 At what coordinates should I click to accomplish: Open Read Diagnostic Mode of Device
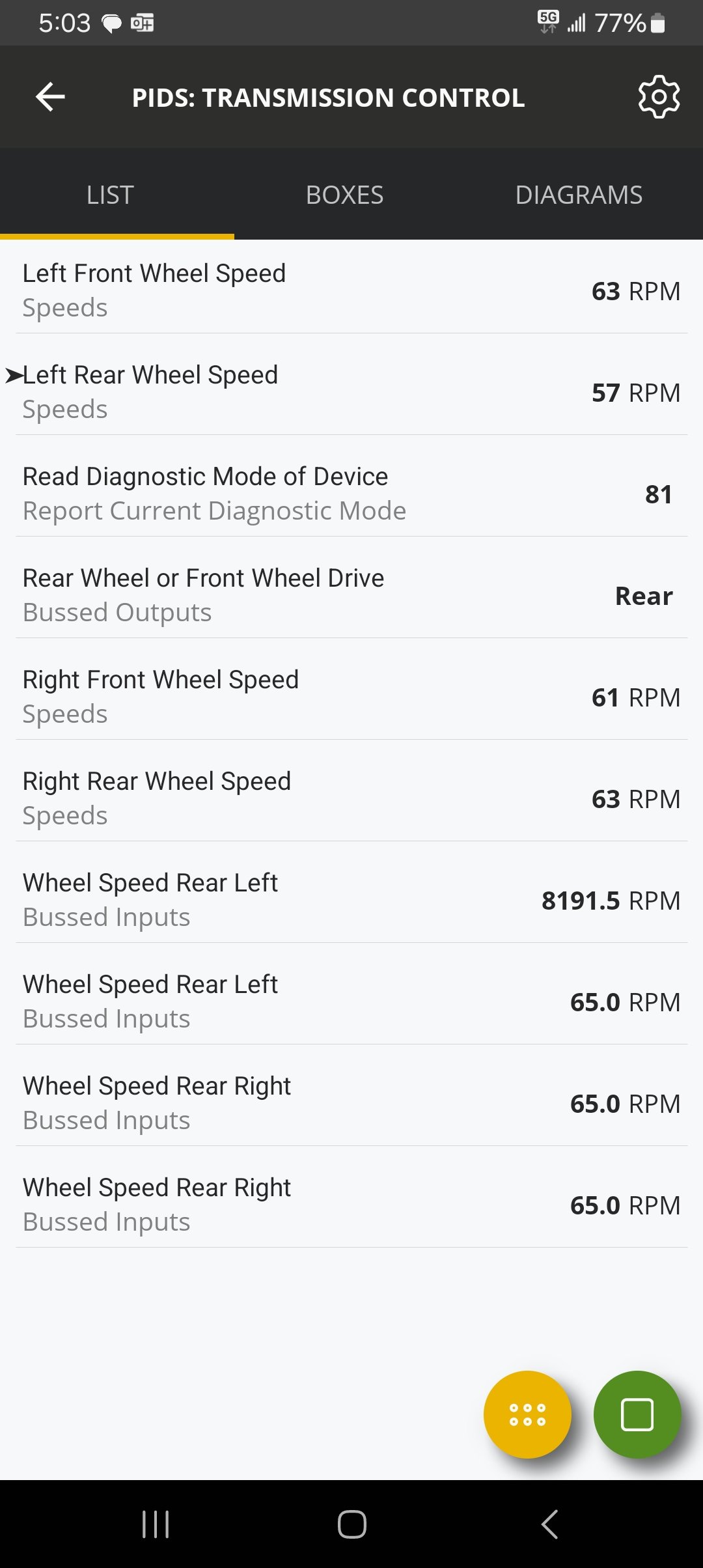[351, 493]
